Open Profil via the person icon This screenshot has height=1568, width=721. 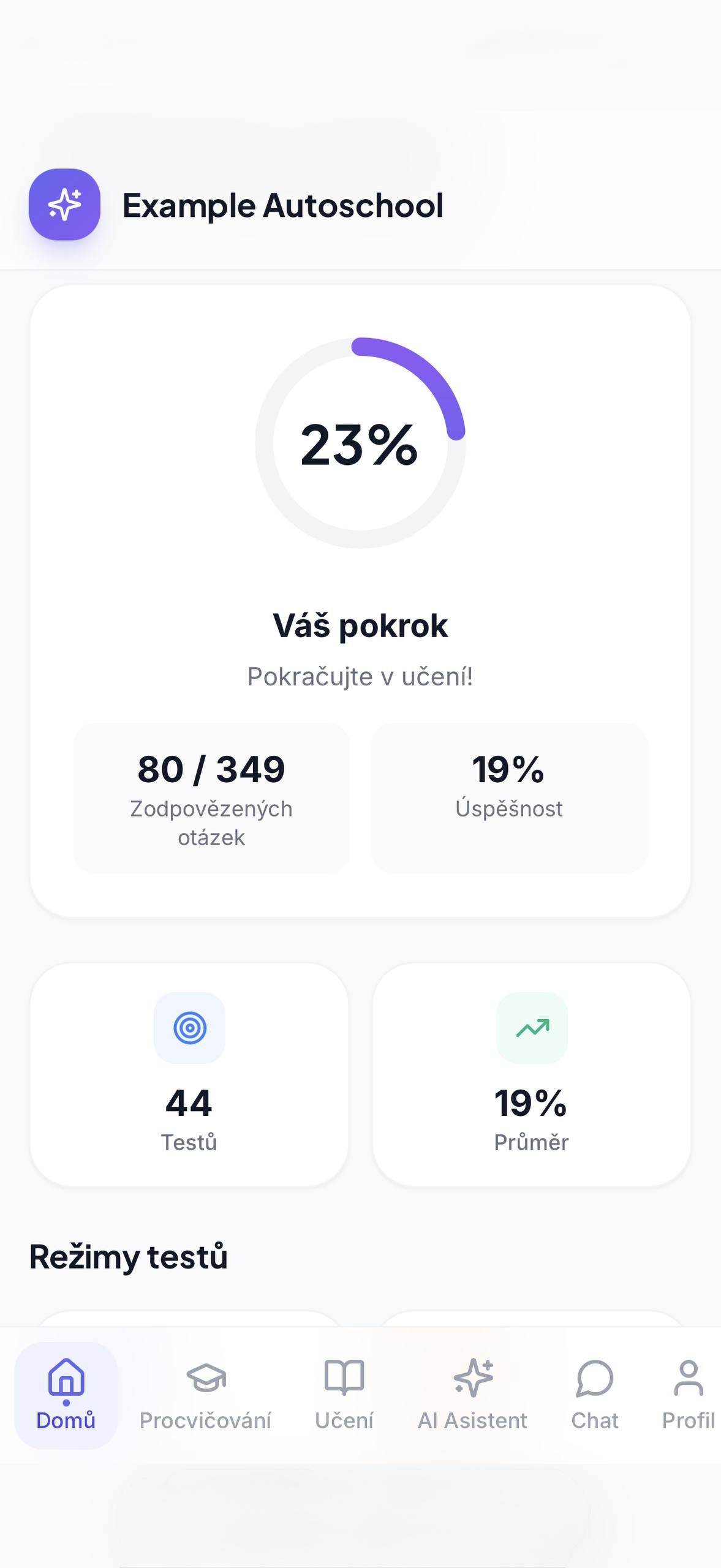pos(689,1375)
